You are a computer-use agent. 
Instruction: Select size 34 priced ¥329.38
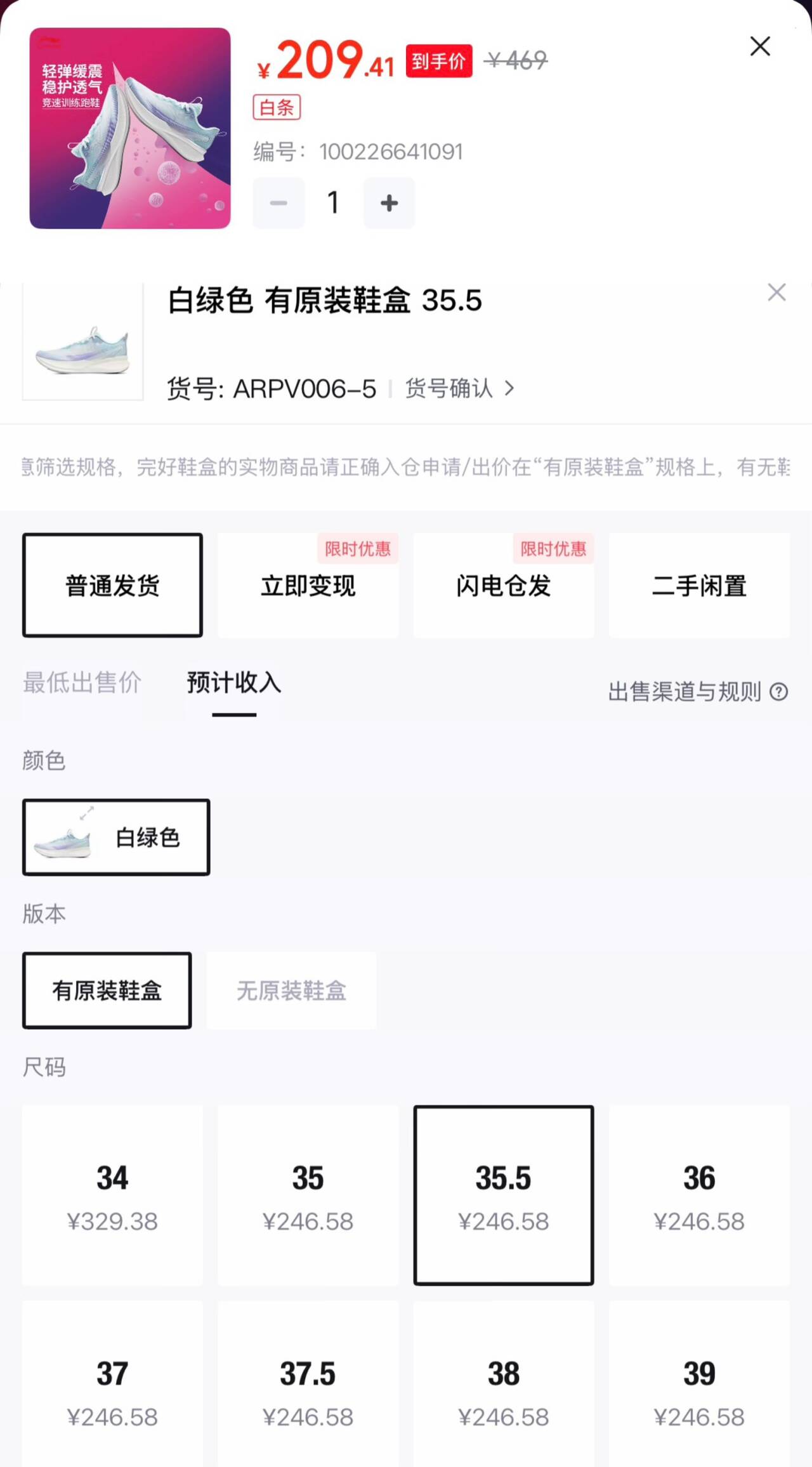112,1195
